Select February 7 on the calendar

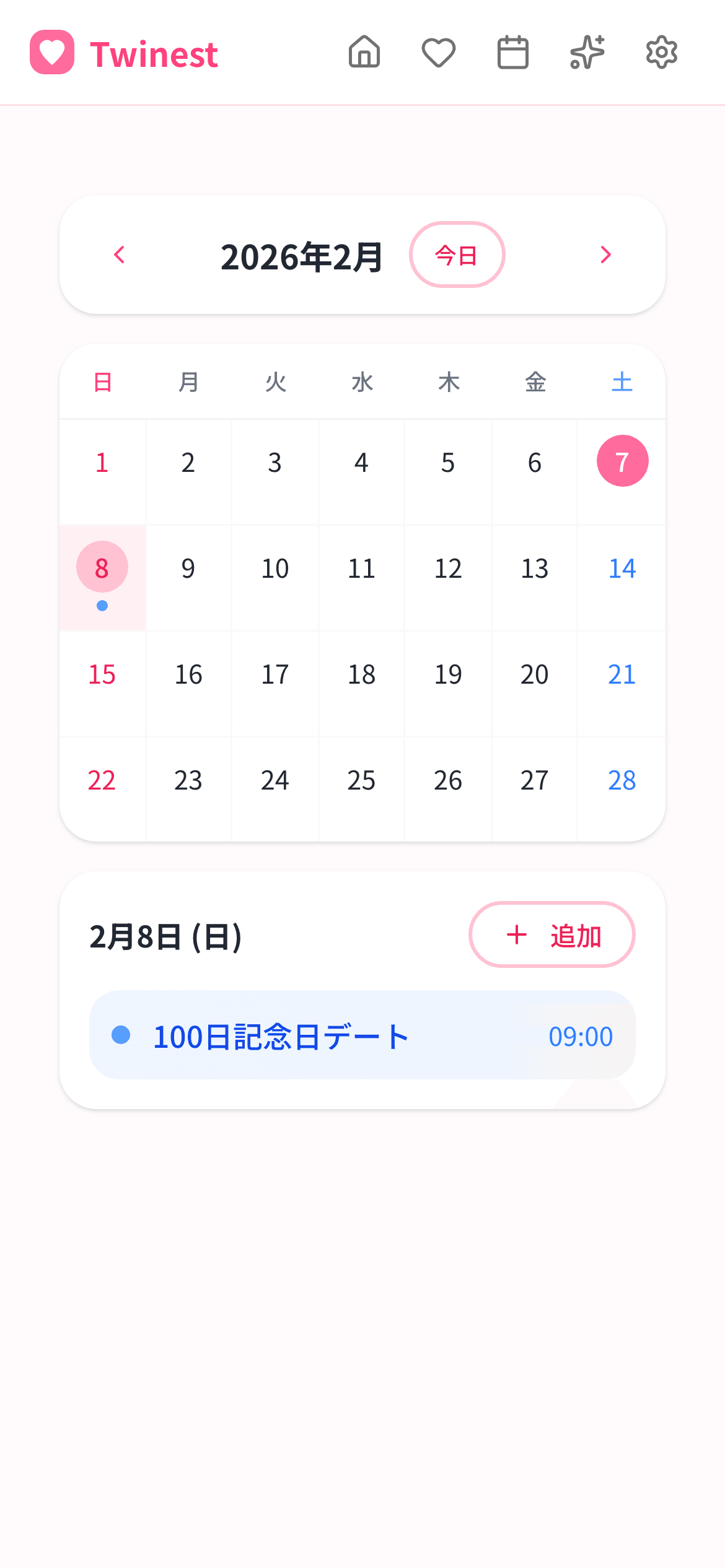point(622,461)
